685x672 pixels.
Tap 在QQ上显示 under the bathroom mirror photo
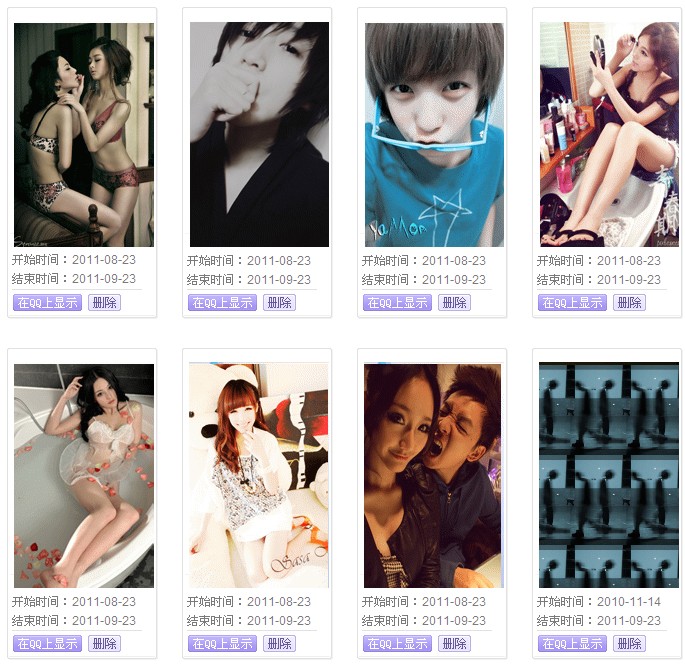(572, 303)
